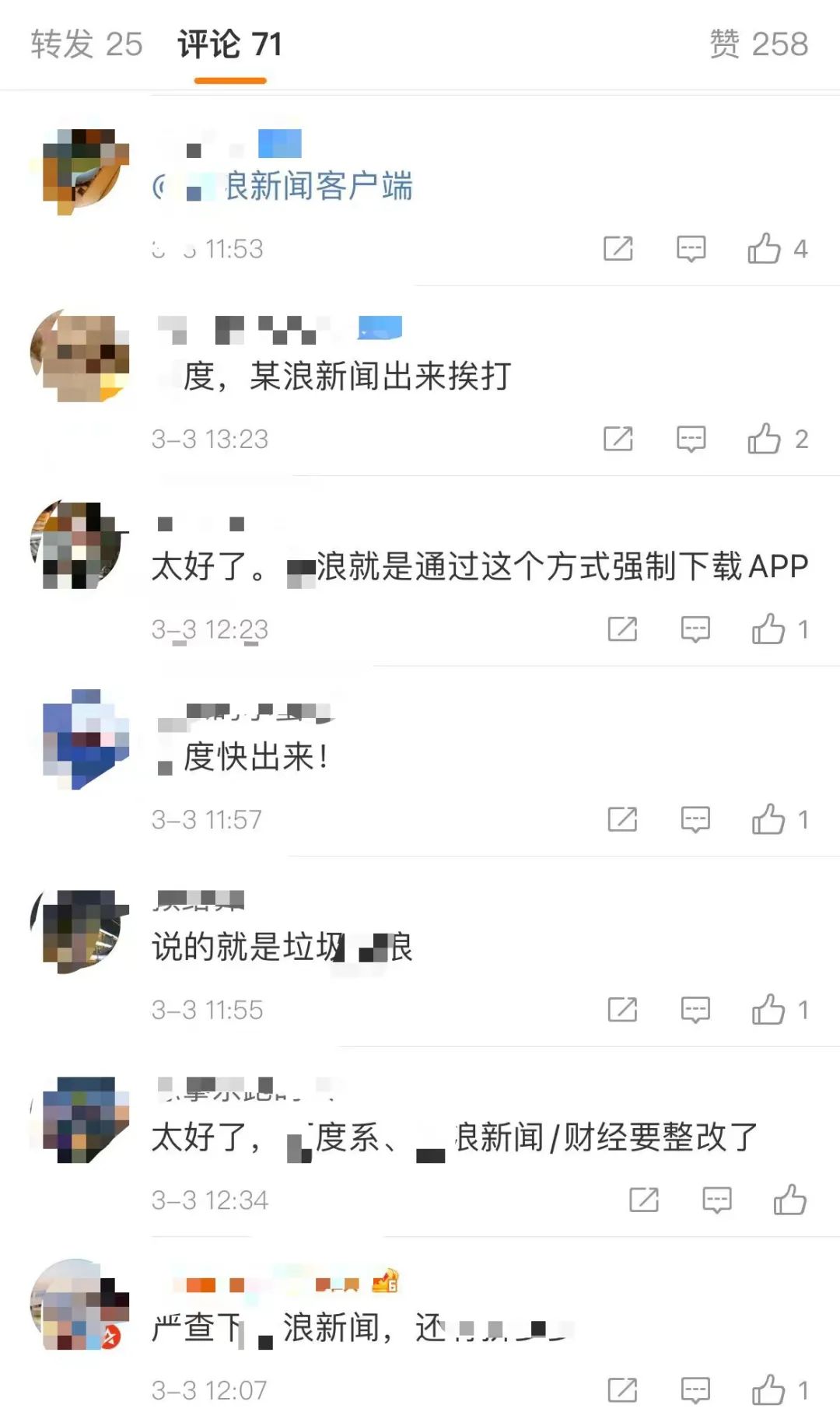Repost the comment posted at 12:07
This screenshot has height=1426, width=840.
point(622,1390)
